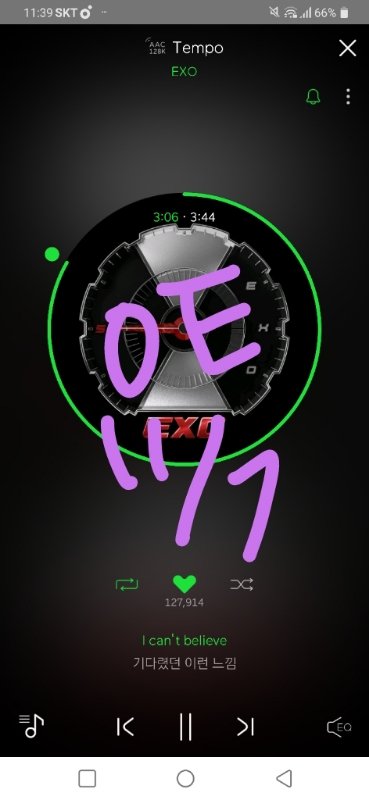Pause the song Tempo
This screenshot has height=800, width=369.
click(x=185, y=727)
